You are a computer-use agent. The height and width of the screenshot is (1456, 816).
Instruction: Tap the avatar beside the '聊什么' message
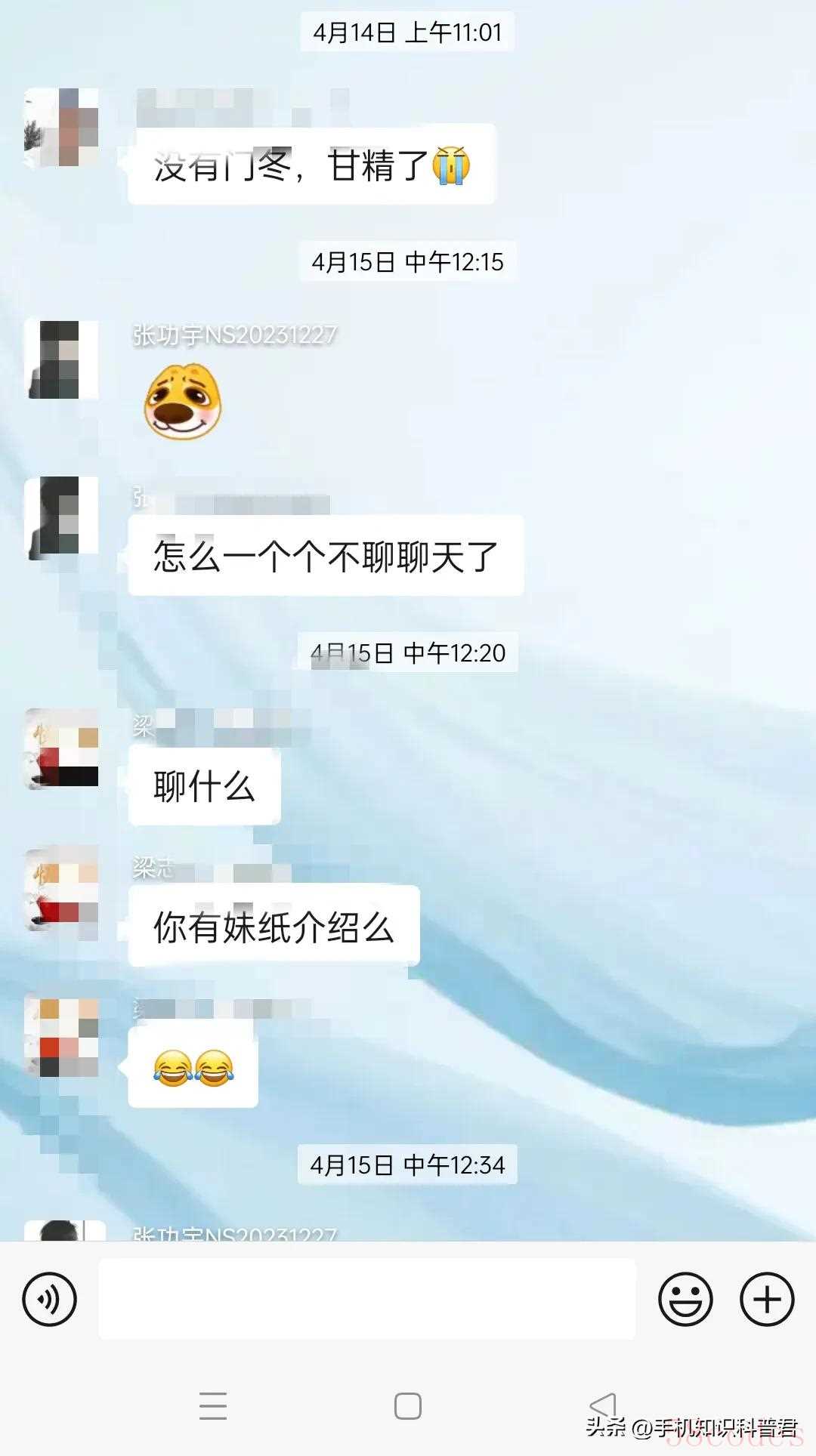pos(61,748)
